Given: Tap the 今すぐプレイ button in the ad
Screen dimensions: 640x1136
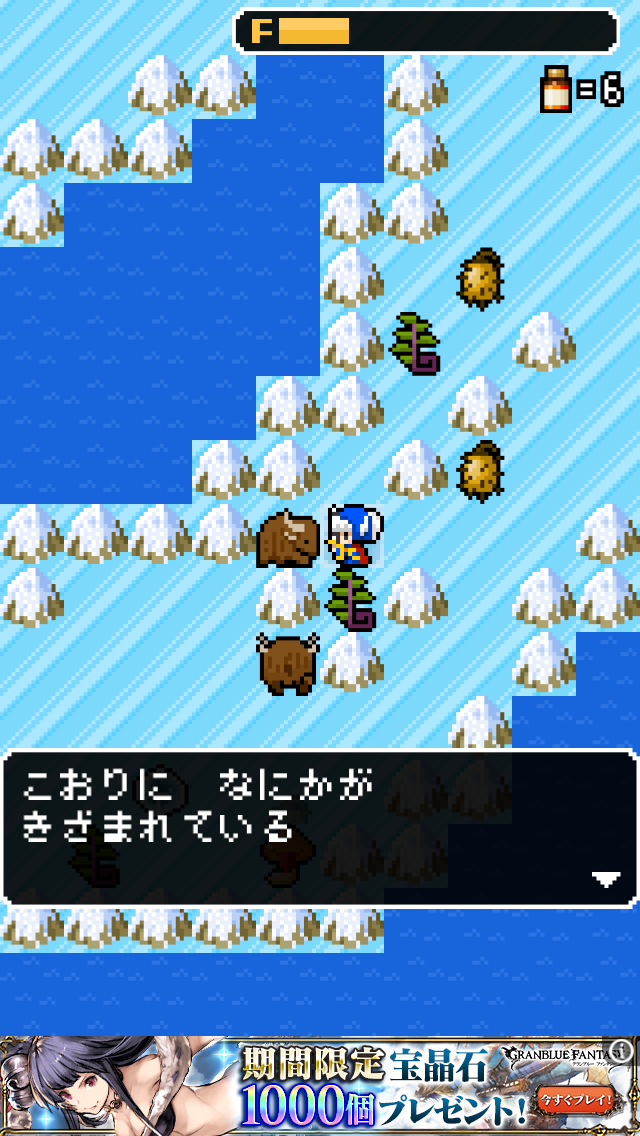Looking at the screenshot, I should pos(575,1100).
